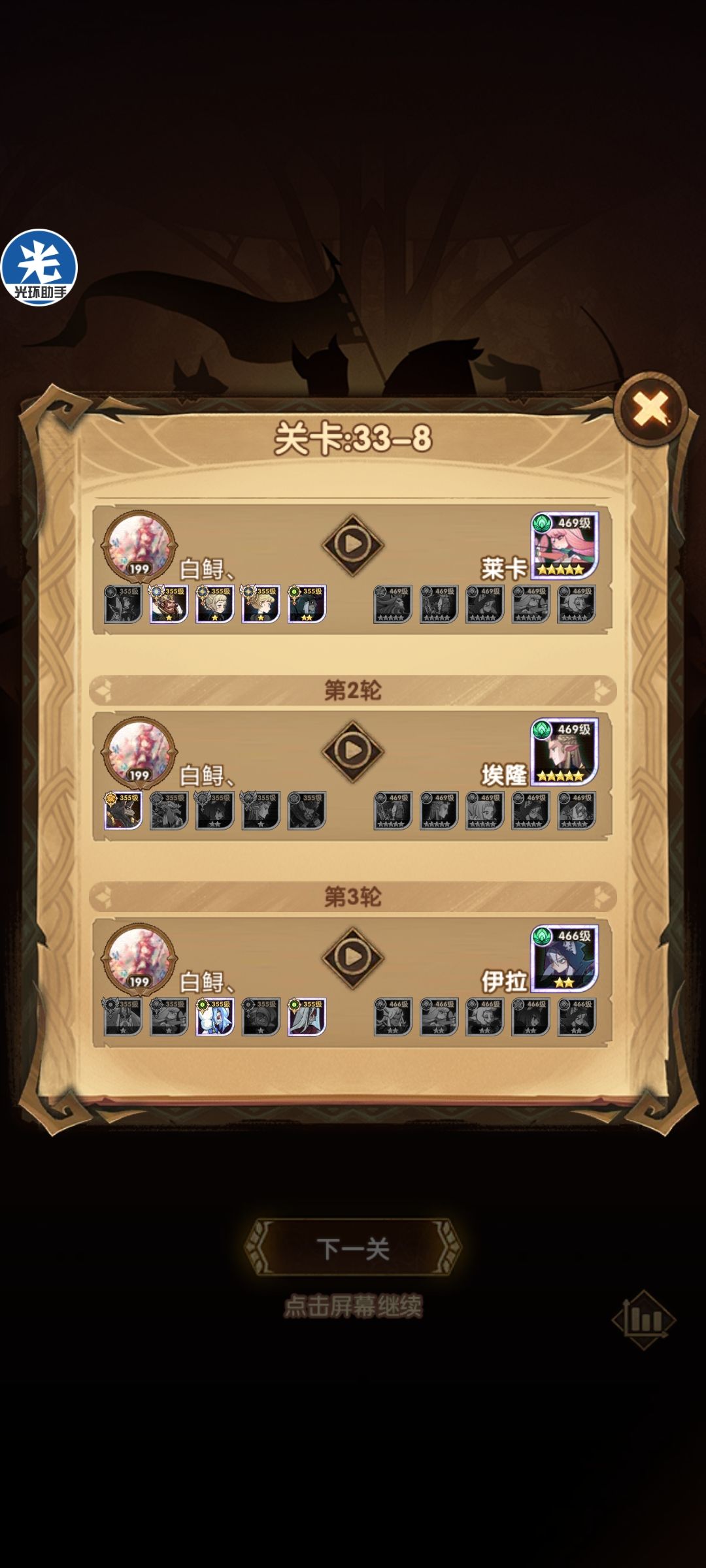View the gold-framed 355级 hero in round 2

(x=123, y=810)
